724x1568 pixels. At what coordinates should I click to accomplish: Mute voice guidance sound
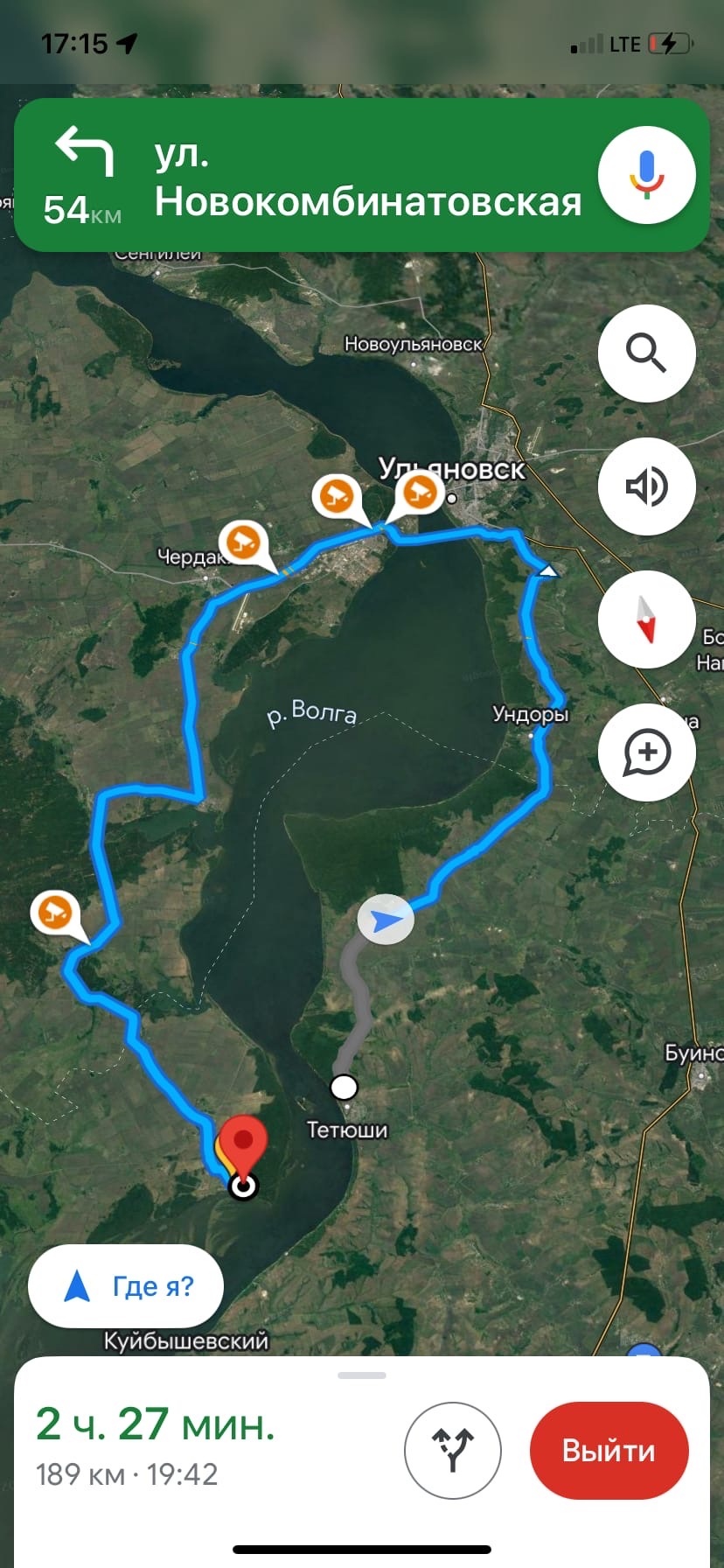(646, 486)
